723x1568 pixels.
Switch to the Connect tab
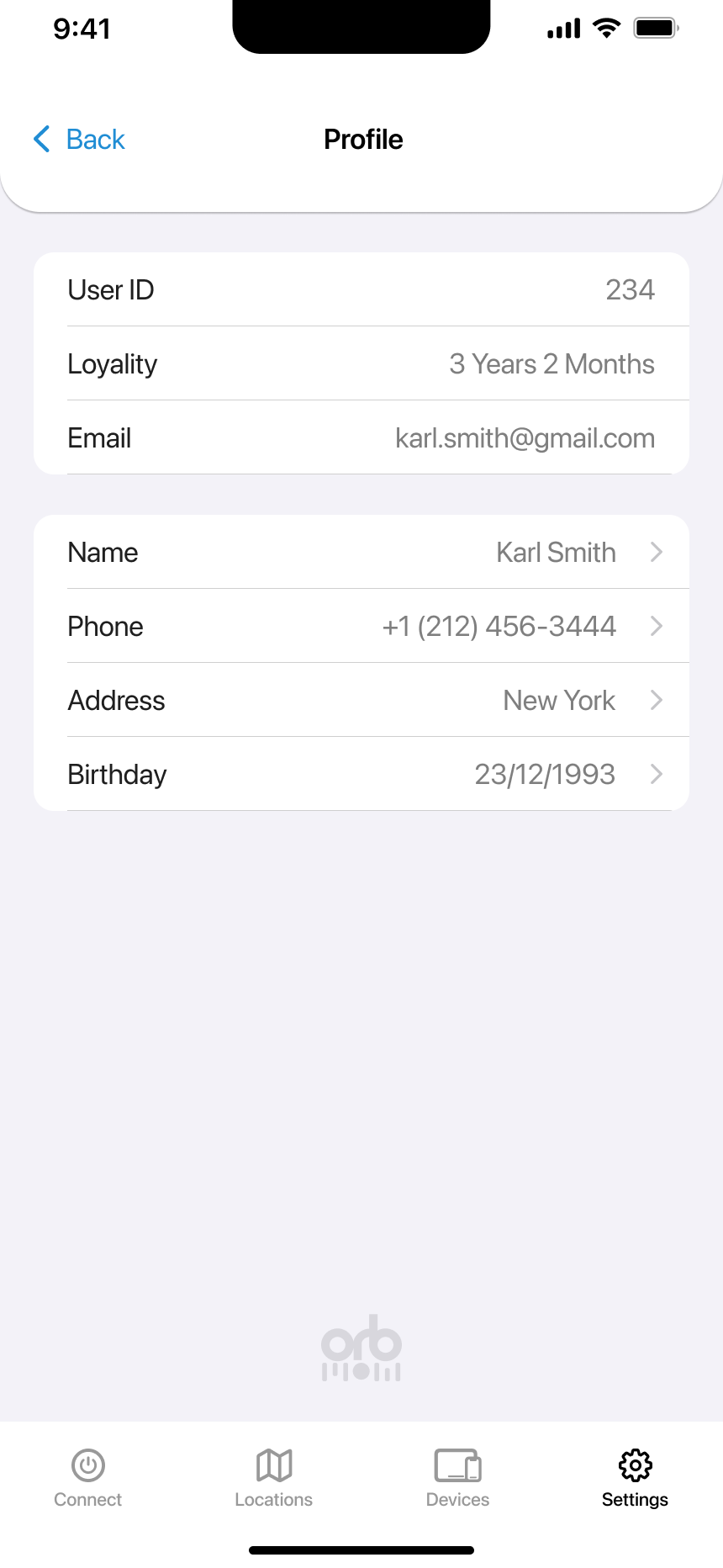(x=88, y=1477)
